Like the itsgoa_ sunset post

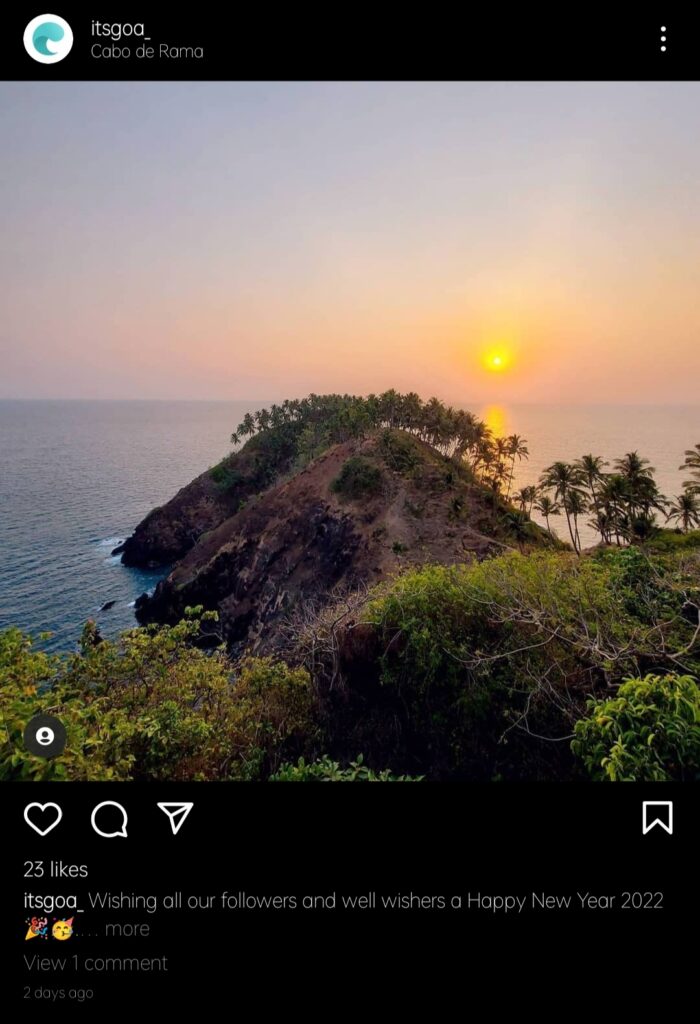coord(43,819)
